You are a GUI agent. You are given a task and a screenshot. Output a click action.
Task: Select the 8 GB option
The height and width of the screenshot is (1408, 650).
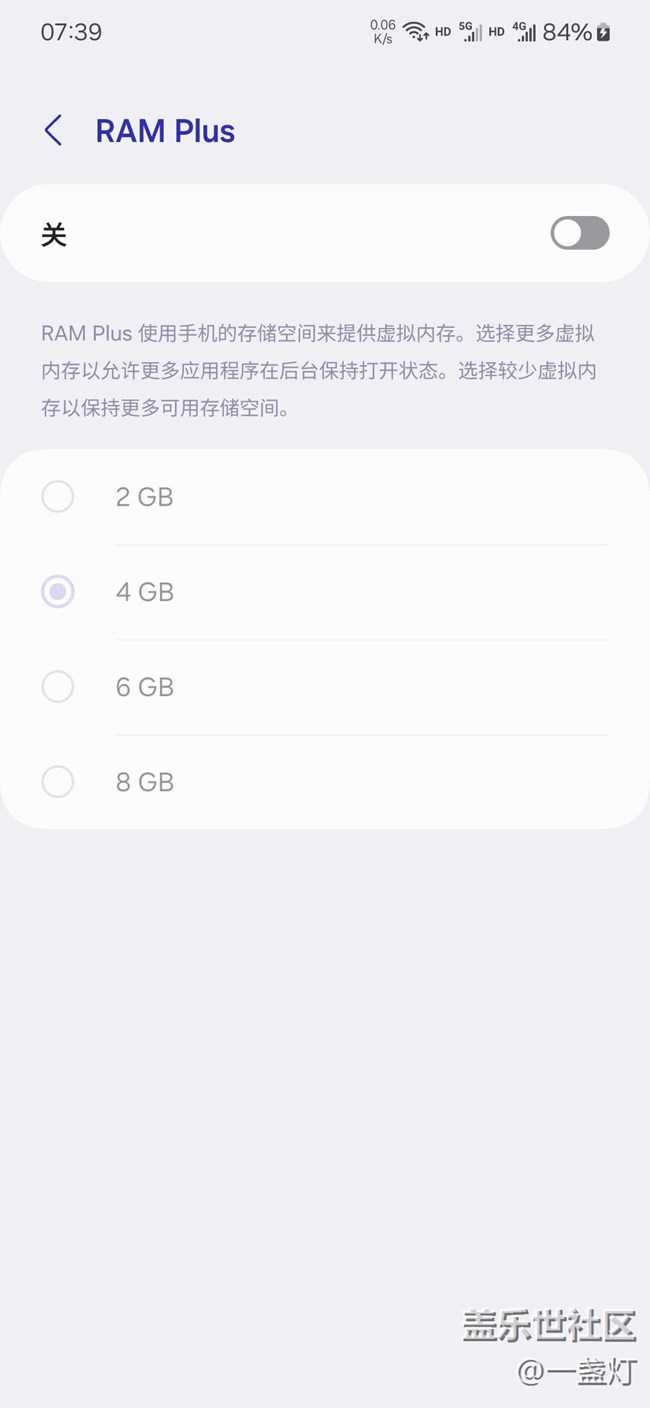coord(58,782)
